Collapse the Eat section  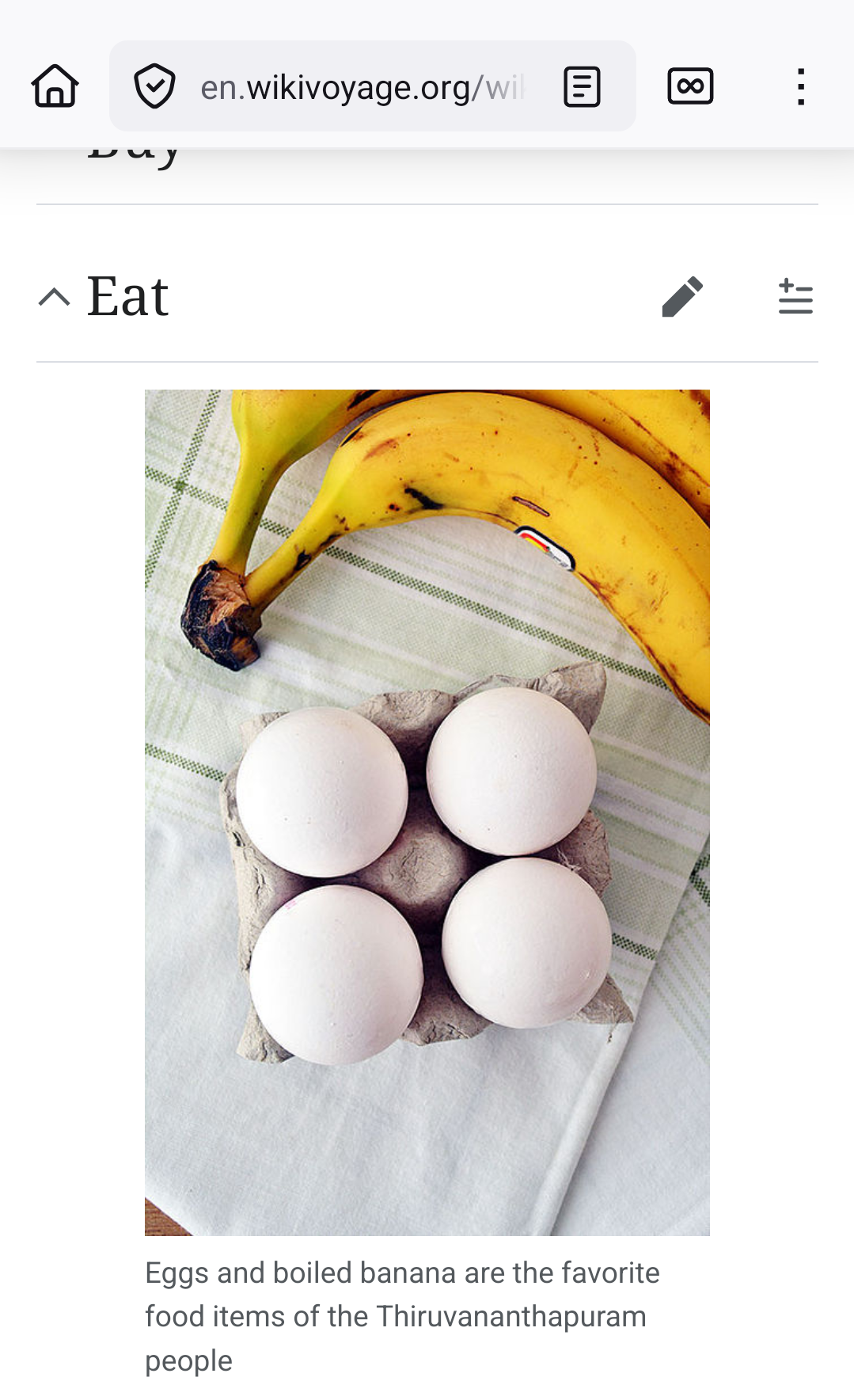coord(55,298)
